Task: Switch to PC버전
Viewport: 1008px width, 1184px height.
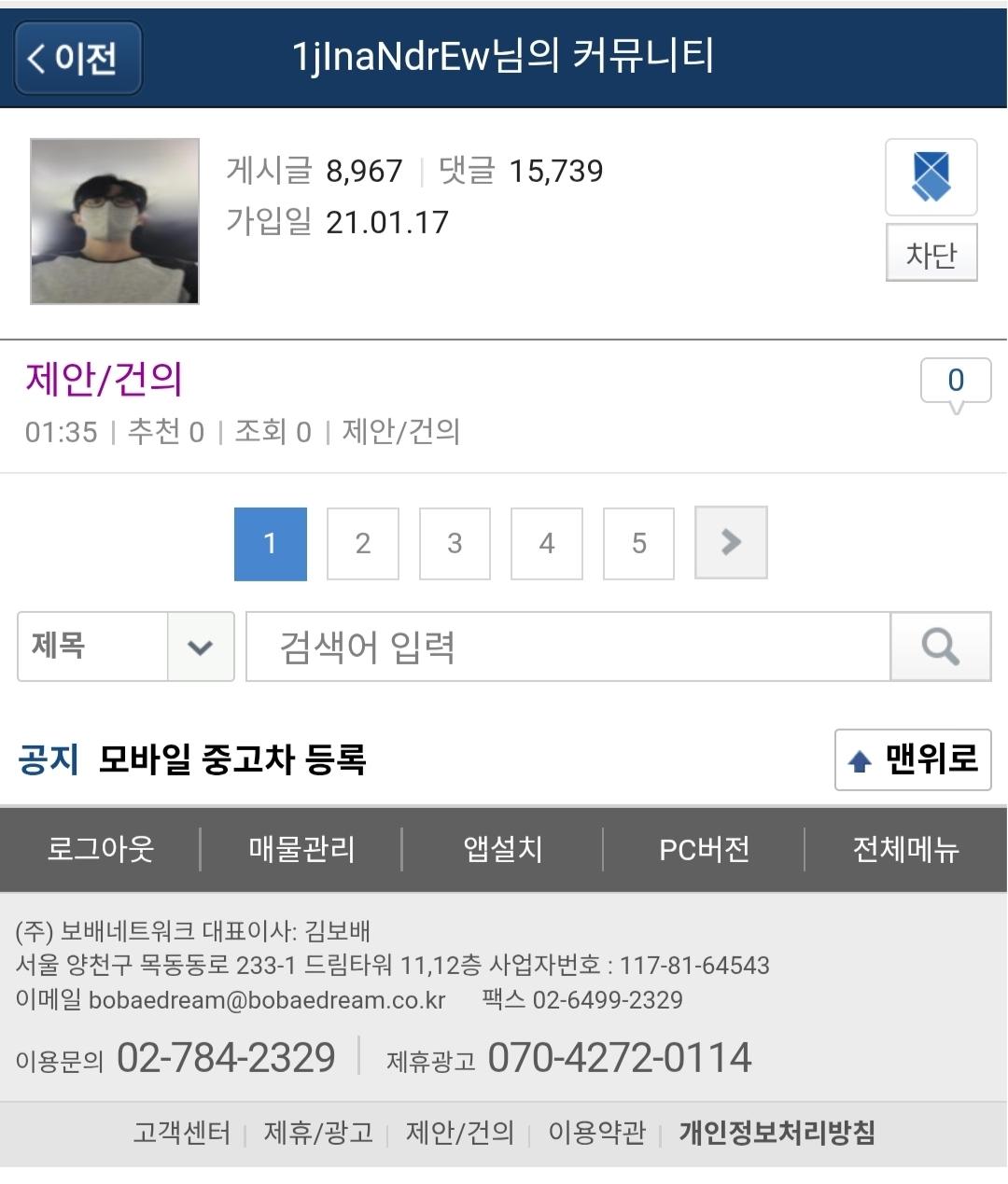Action: 704,849
